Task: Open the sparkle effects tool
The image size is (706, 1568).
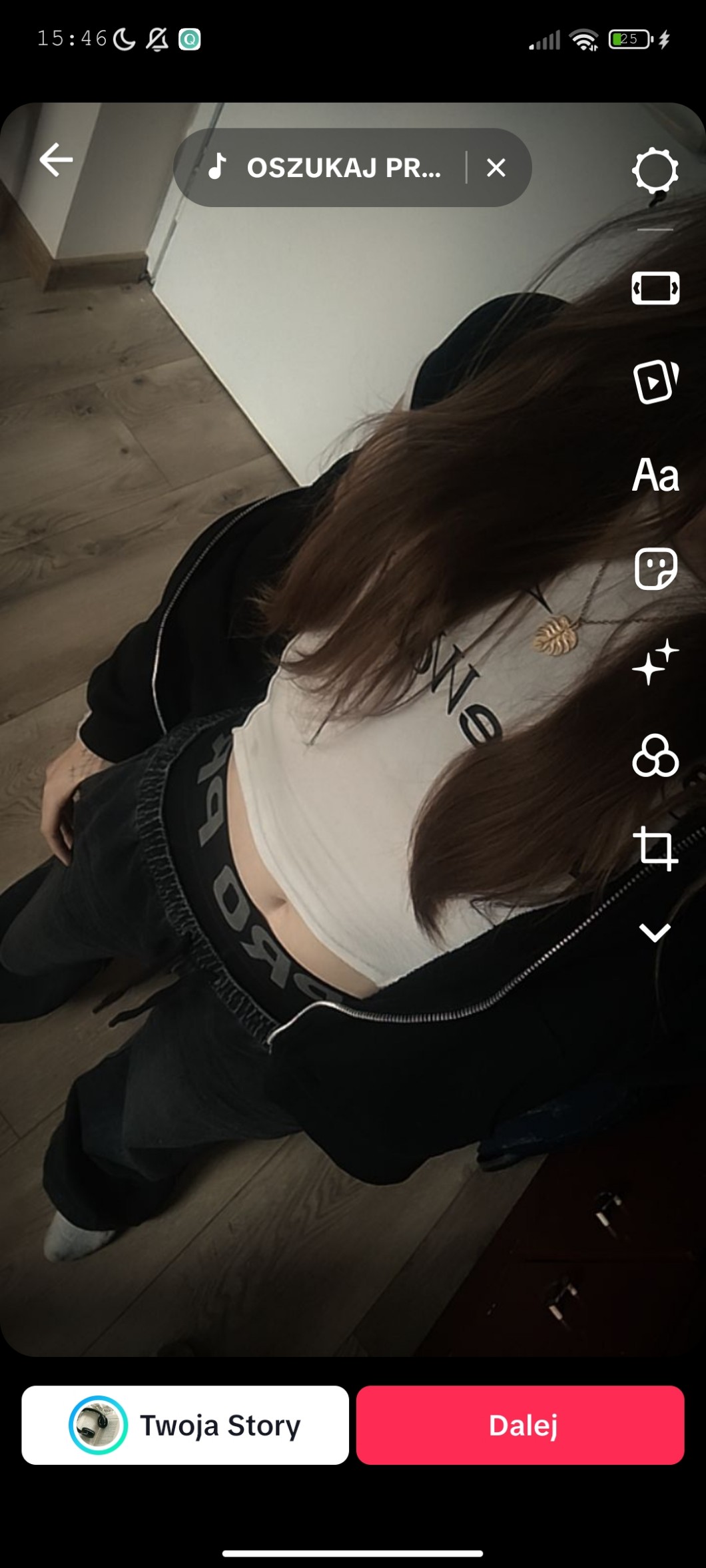Action: 655,662
